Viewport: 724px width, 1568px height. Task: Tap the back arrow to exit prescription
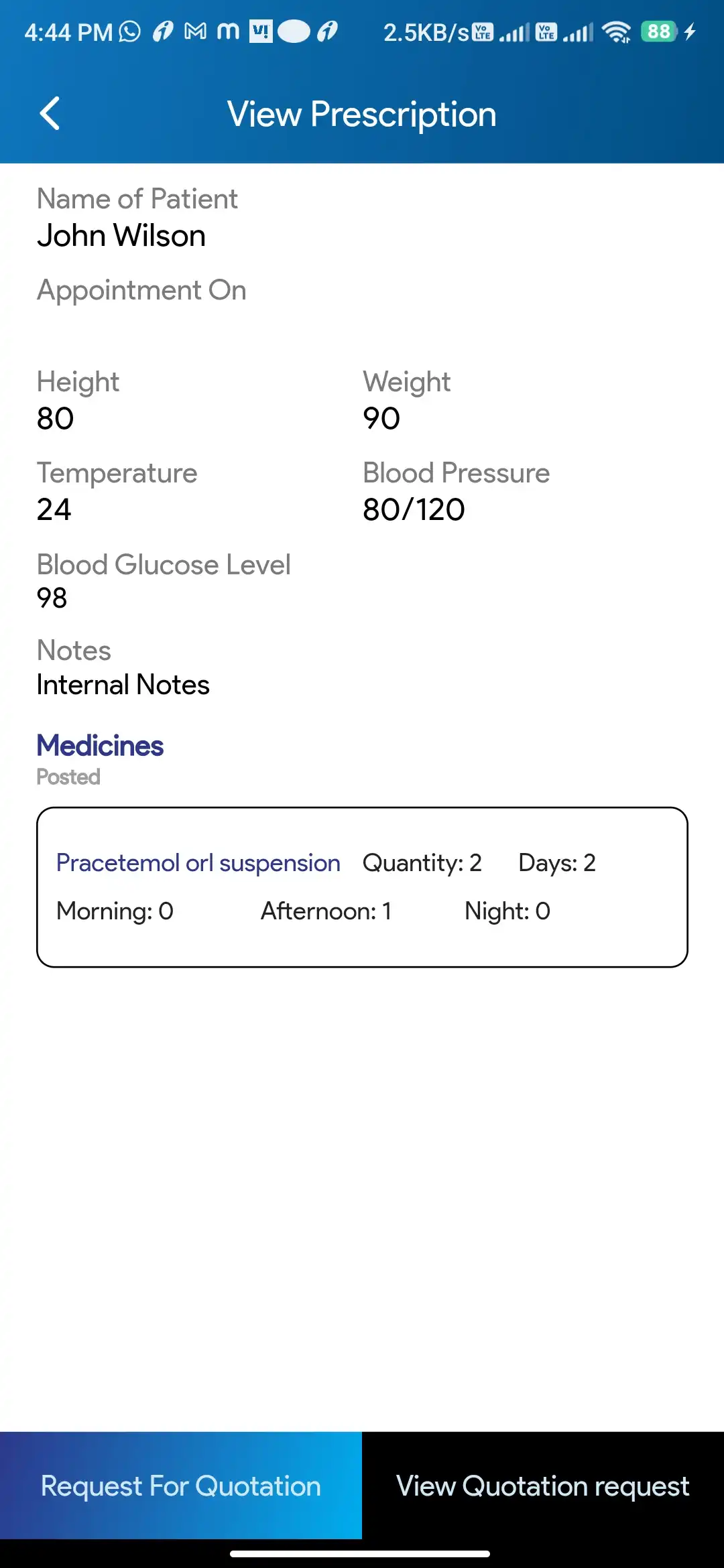50,113
